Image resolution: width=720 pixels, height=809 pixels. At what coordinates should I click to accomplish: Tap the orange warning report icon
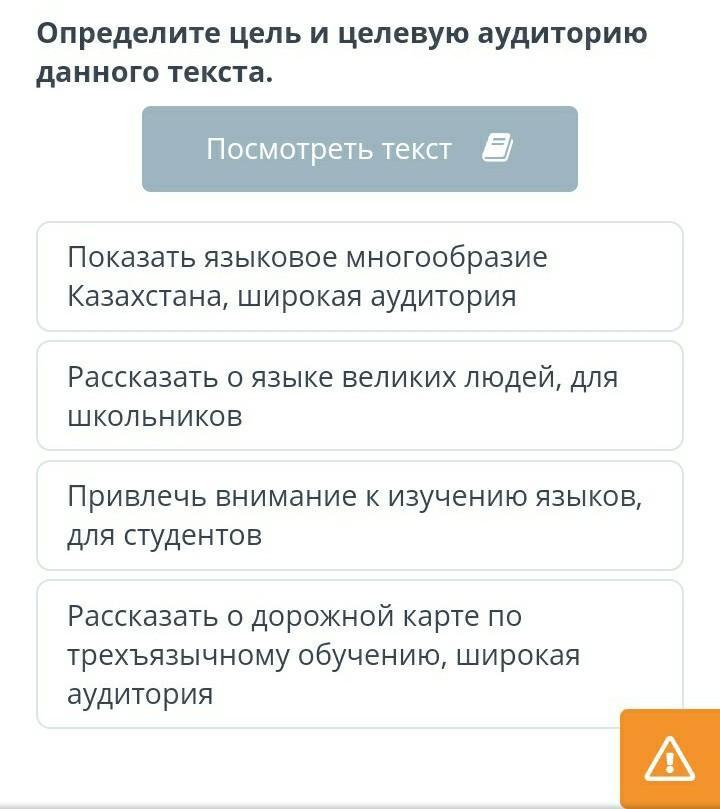pyautogui.click(x=669, y=758)
